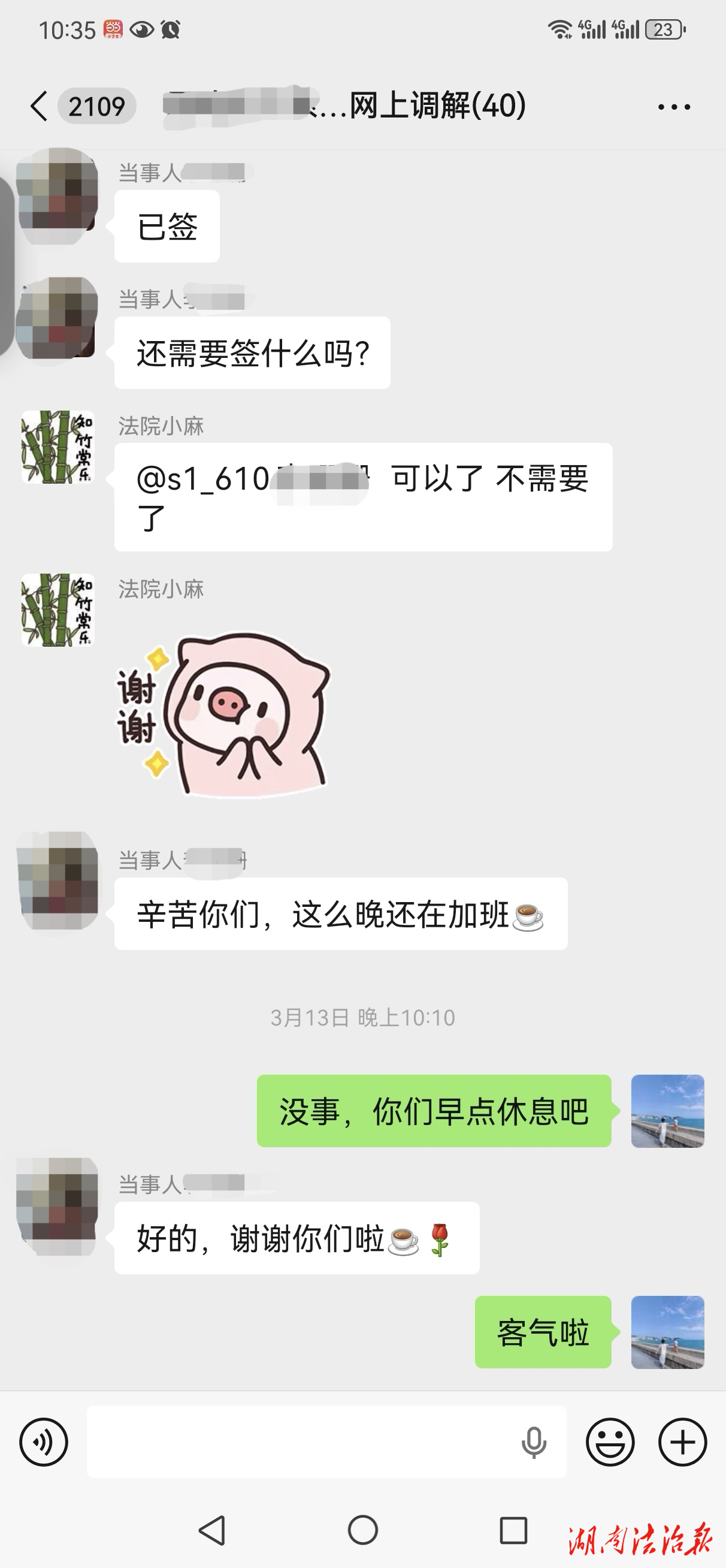View the 谢谢 pig sticker

point(224,714)
